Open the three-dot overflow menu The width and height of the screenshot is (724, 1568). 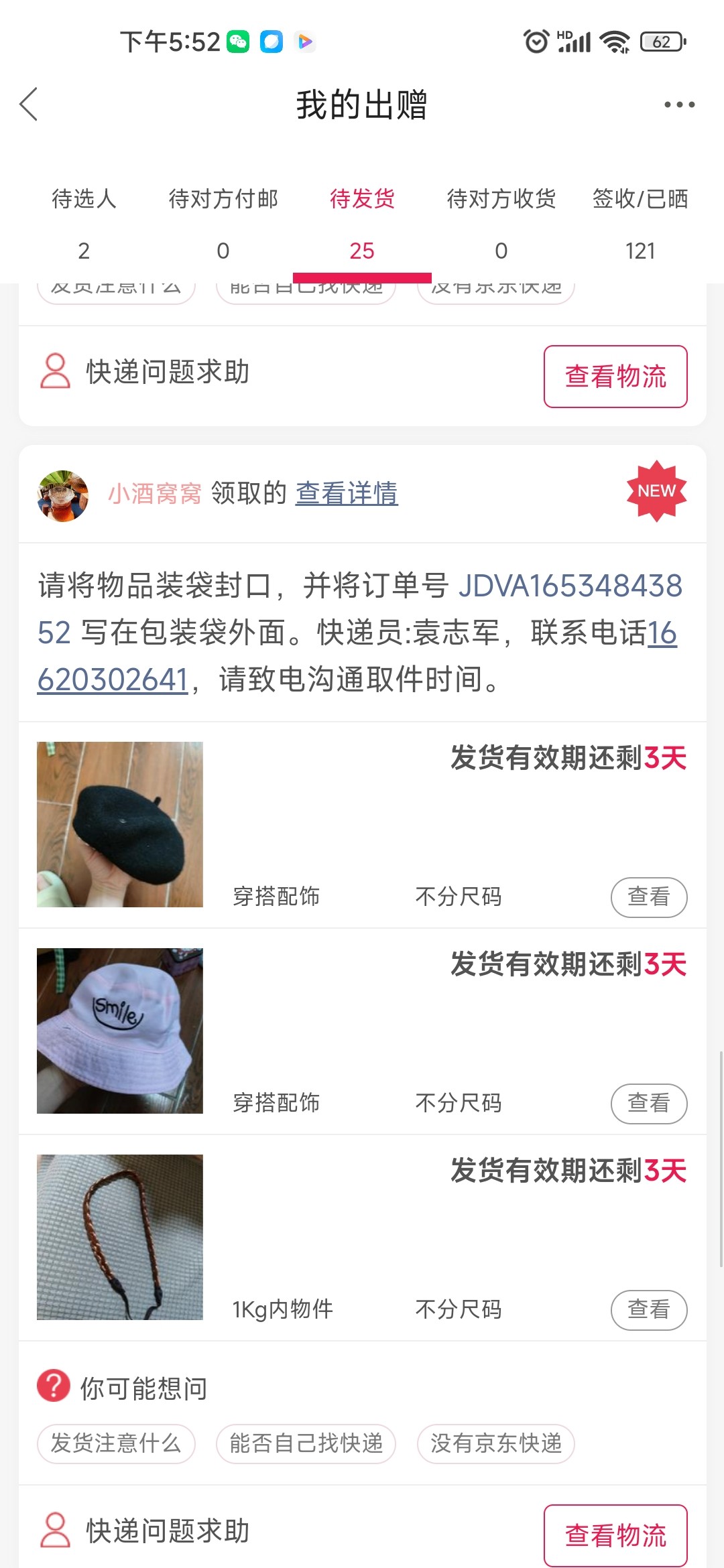click(x=679, y=105)
